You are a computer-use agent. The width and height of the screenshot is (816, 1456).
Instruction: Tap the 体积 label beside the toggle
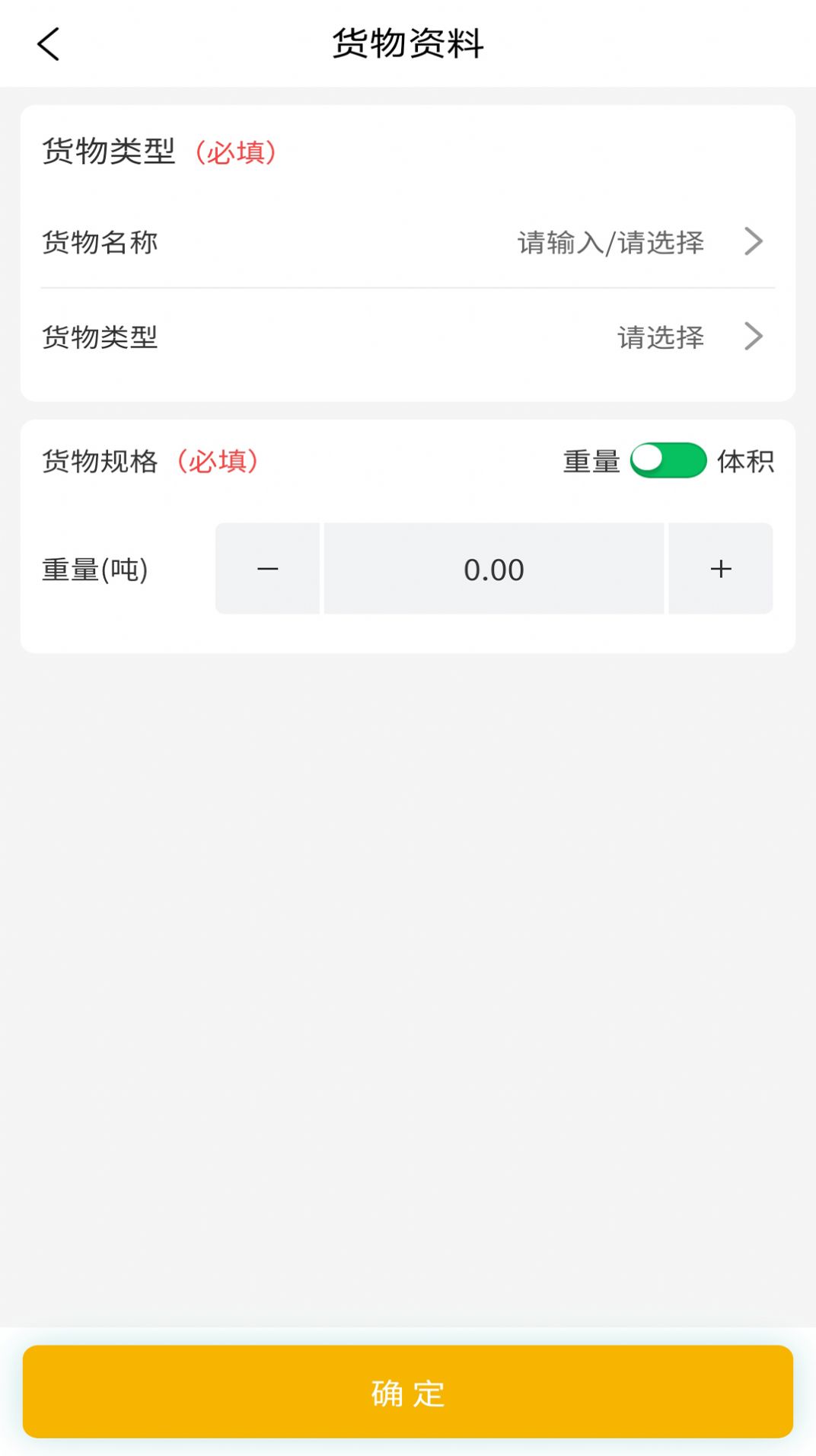746,461
